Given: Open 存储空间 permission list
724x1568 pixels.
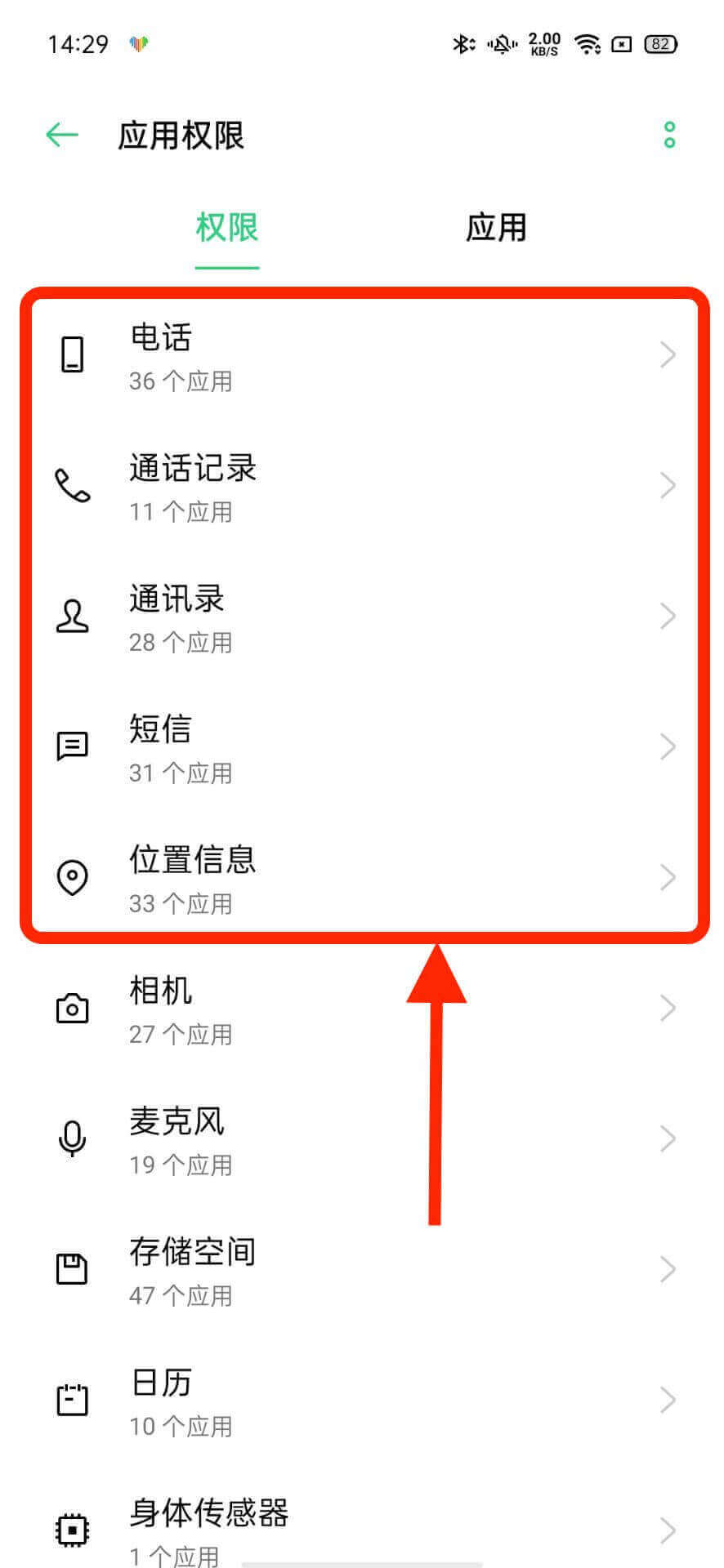Looking at the screenshot, I should pyautogui.click(x=362, y=1271).
